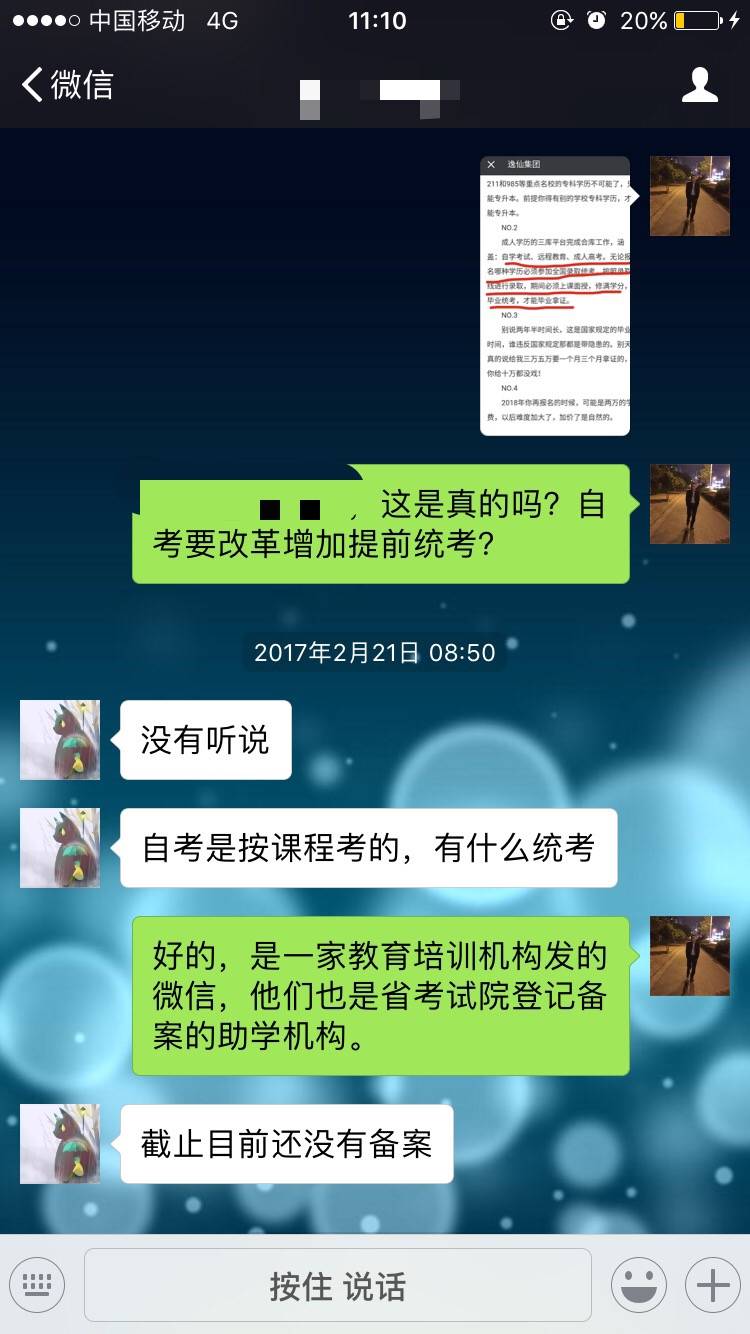Image resolution: width=750 pixels, height=1334 pixels.
Task: Tap contact's avatar beside 没有听说
Action: pos(60,740)
